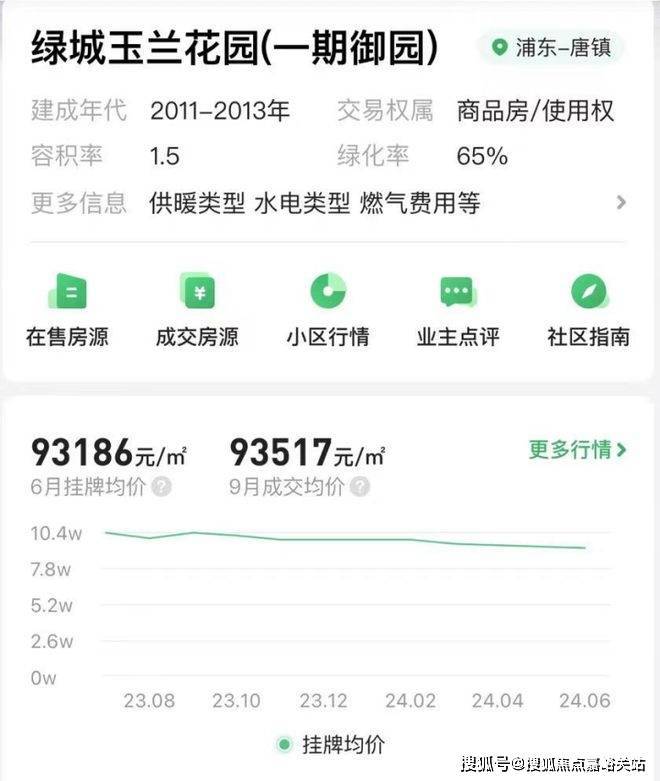Open the 浦东-唐镇 location chip

point(557,47)
